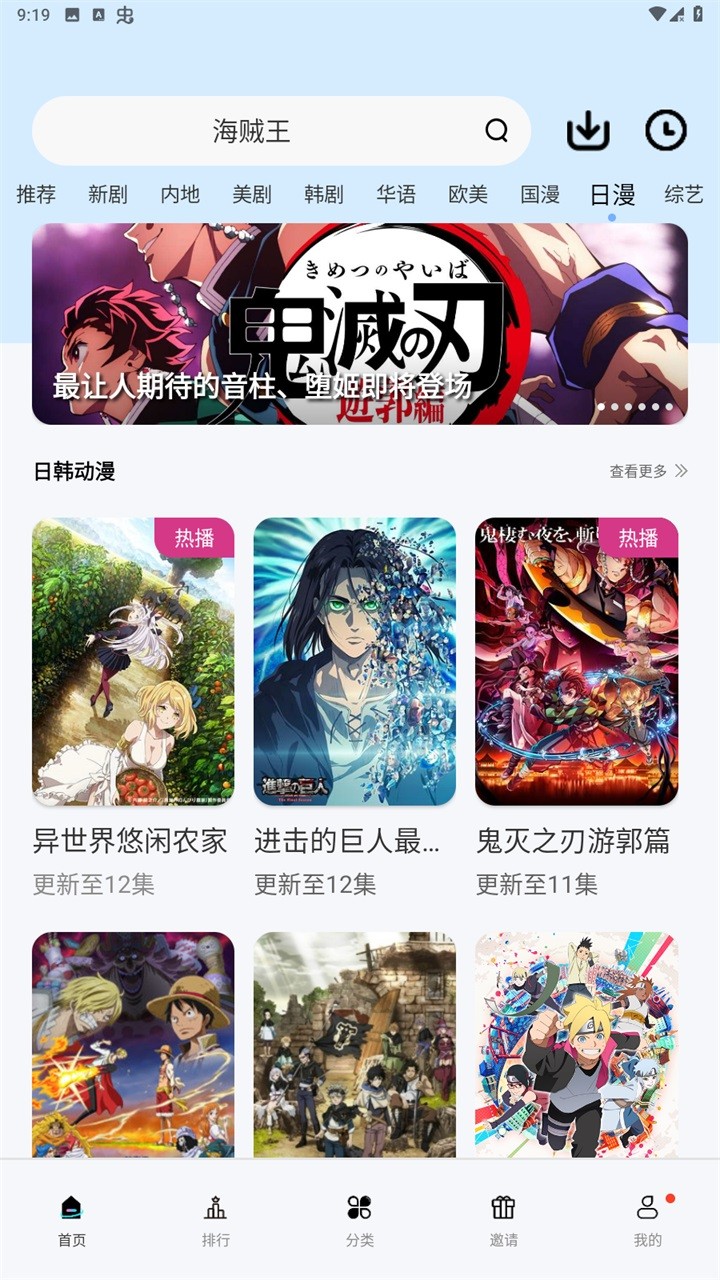Switch to the 邀请 invite tab

click(504, 1220)
